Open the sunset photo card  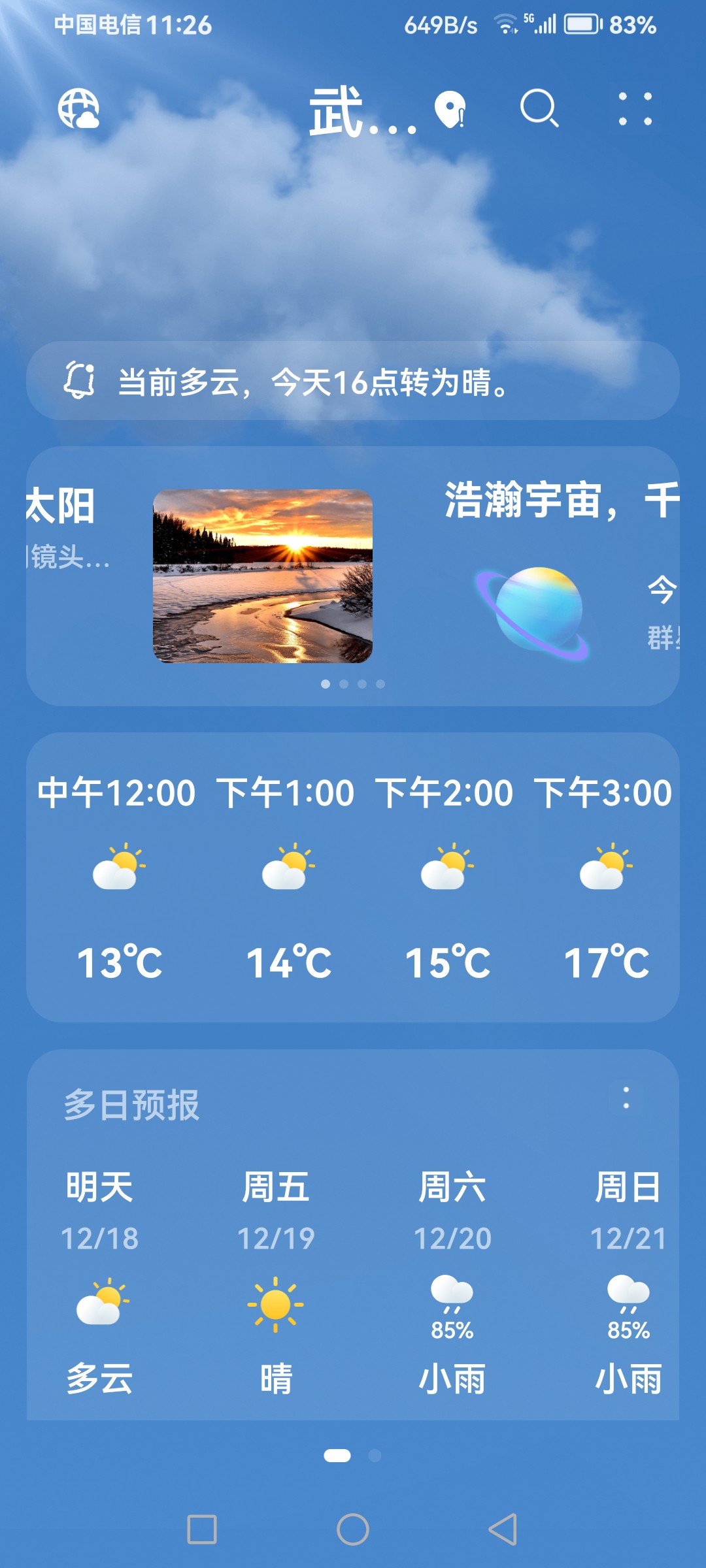click(263, 576)
